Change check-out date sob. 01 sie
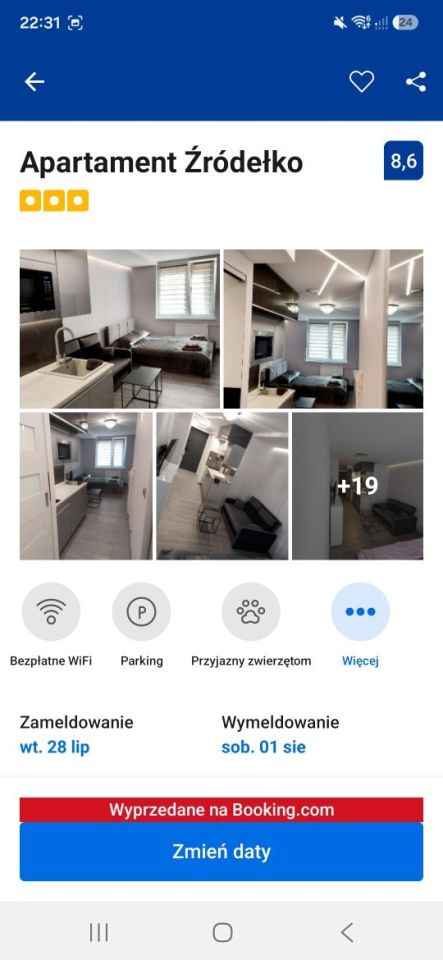The width and height of the screenshot is (443, 960). pos(264,747)
